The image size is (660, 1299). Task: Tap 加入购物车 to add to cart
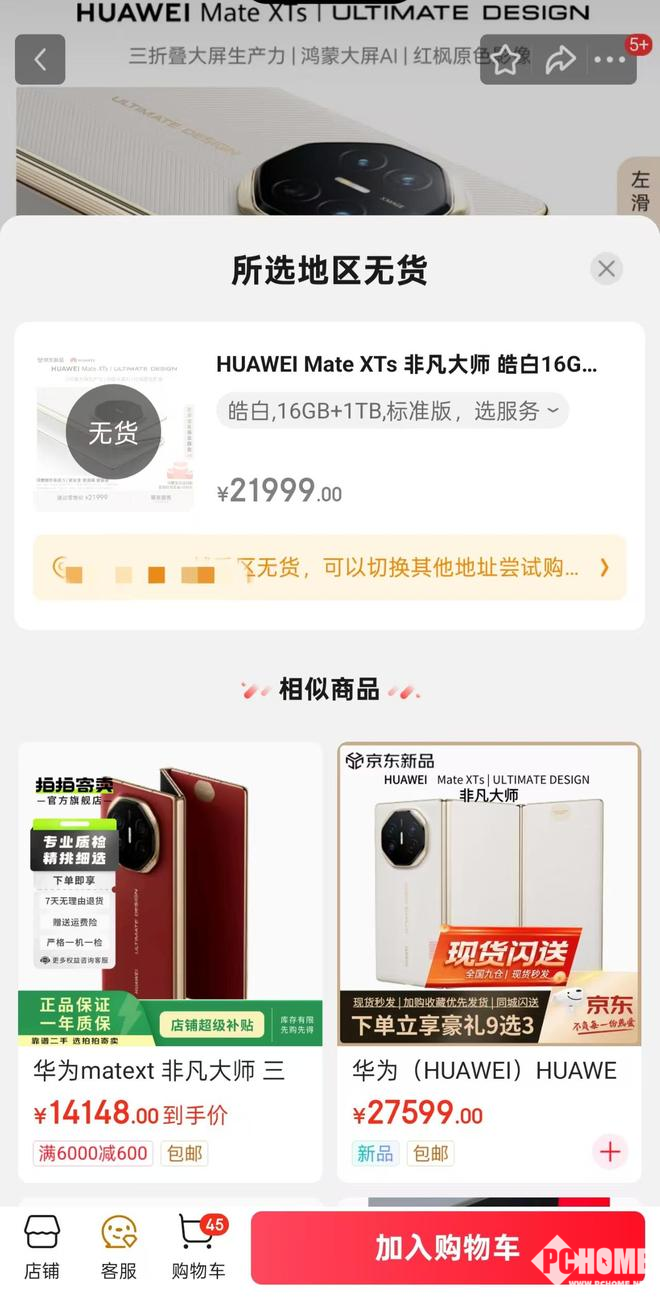click(x=447, y=1247)
